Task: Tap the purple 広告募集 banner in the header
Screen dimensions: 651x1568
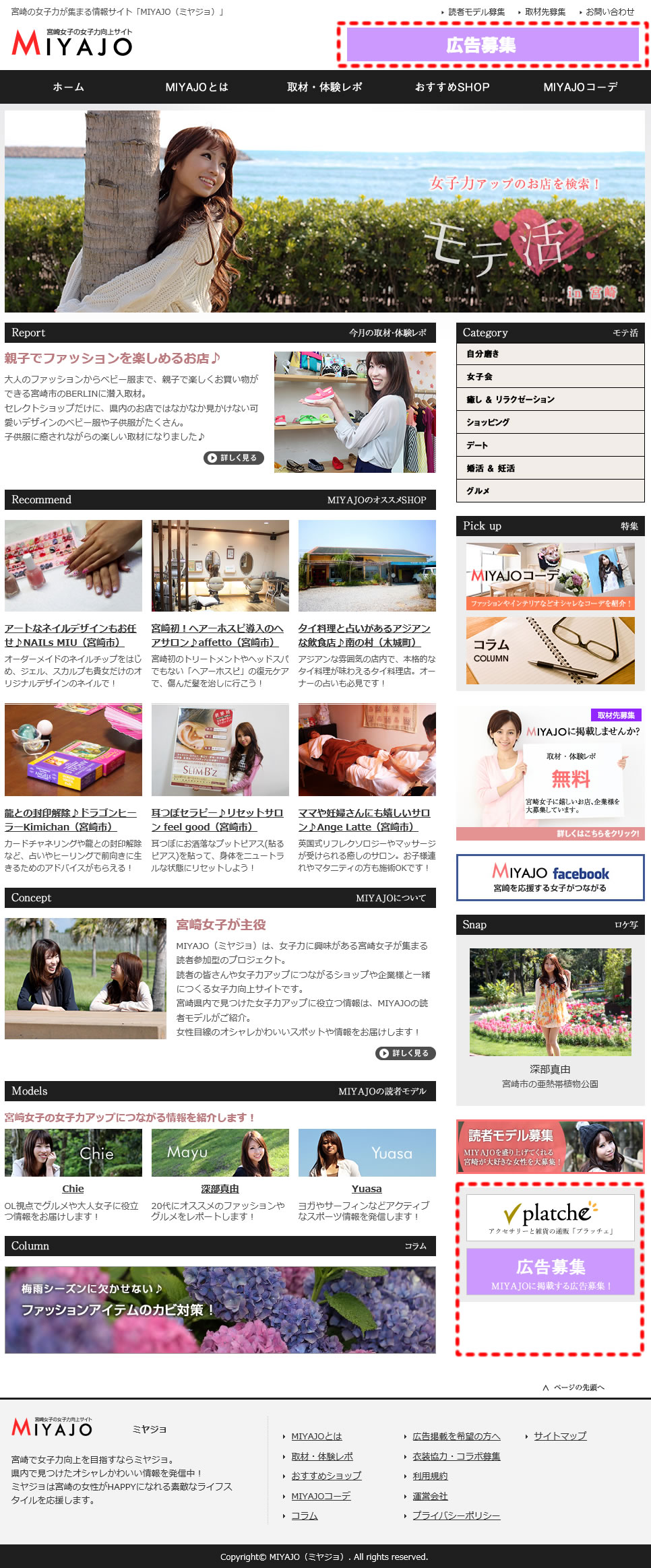Action: coord(492,45)
